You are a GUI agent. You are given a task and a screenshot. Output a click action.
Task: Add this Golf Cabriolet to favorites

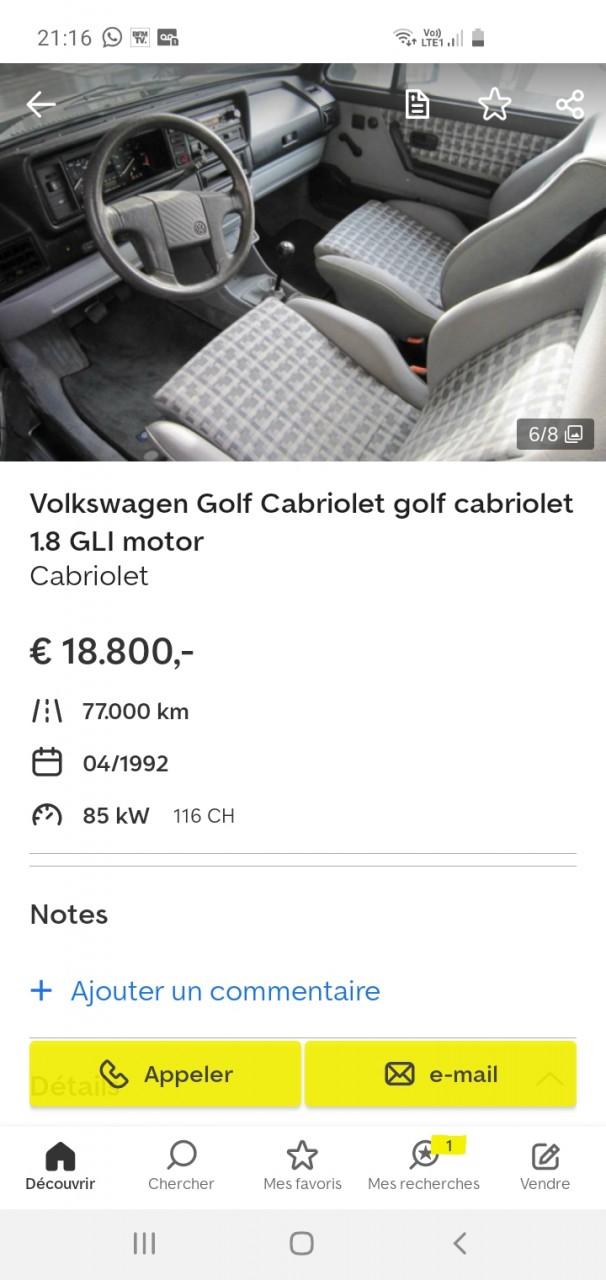pos(494,104)
